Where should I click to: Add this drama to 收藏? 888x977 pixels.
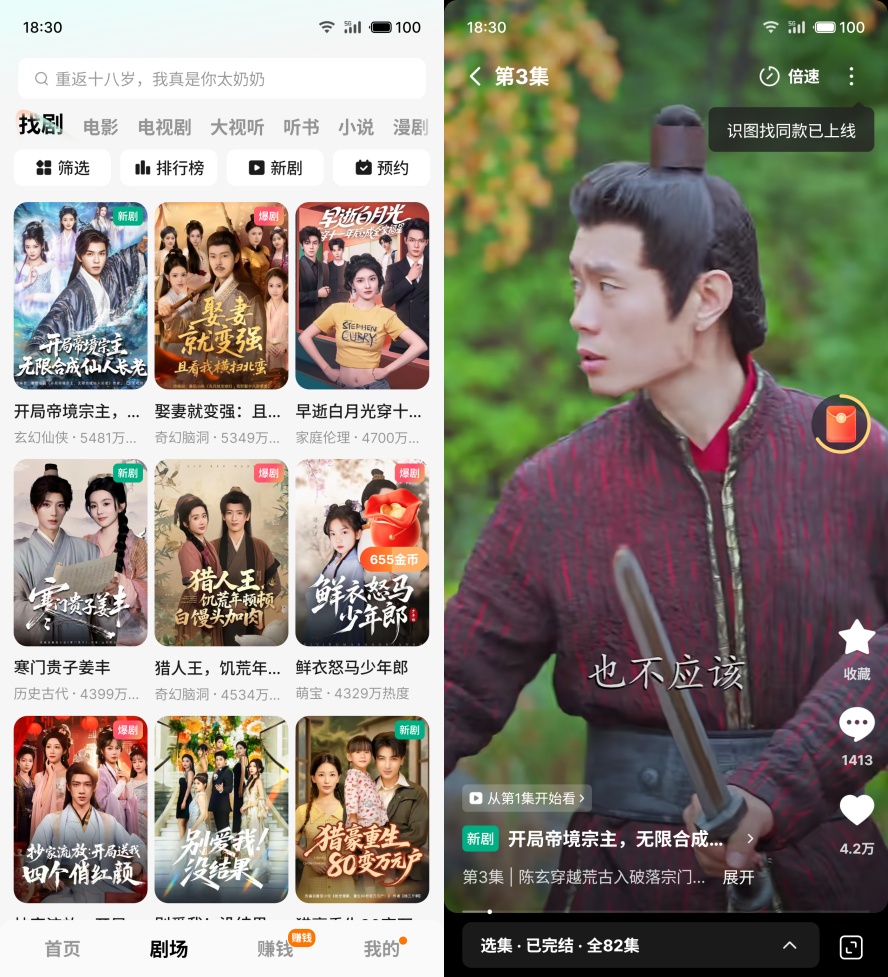click(x=856, y=649)
